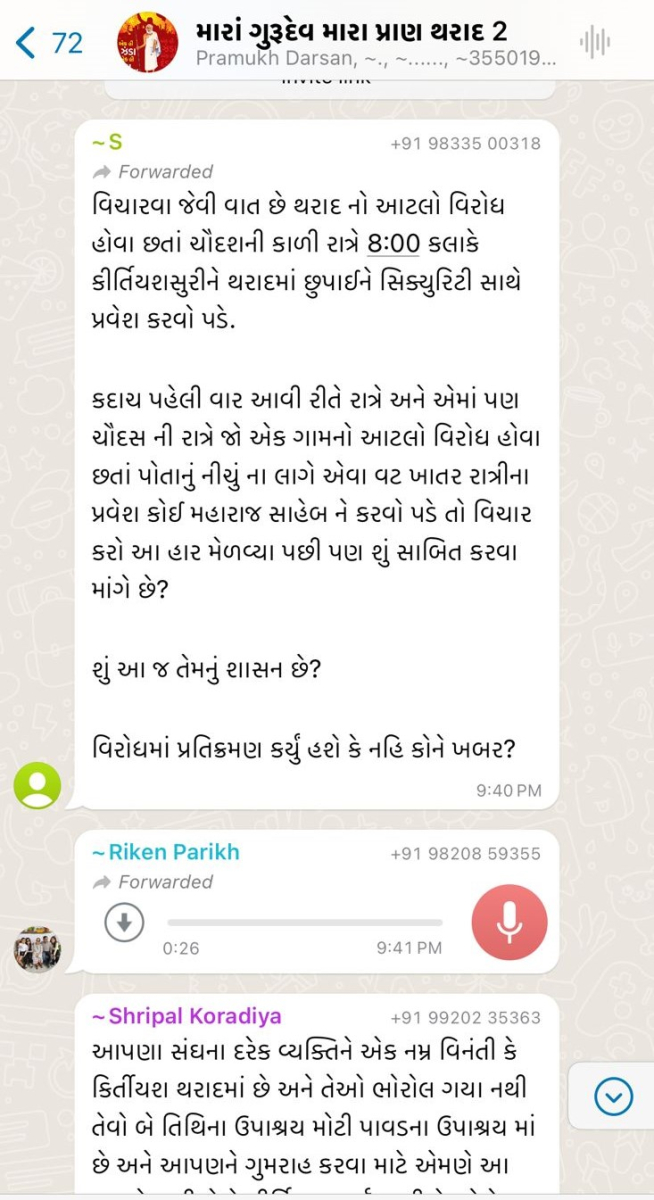
Task: Open Riken Parikh's contact name
Action: click(165, 852)
